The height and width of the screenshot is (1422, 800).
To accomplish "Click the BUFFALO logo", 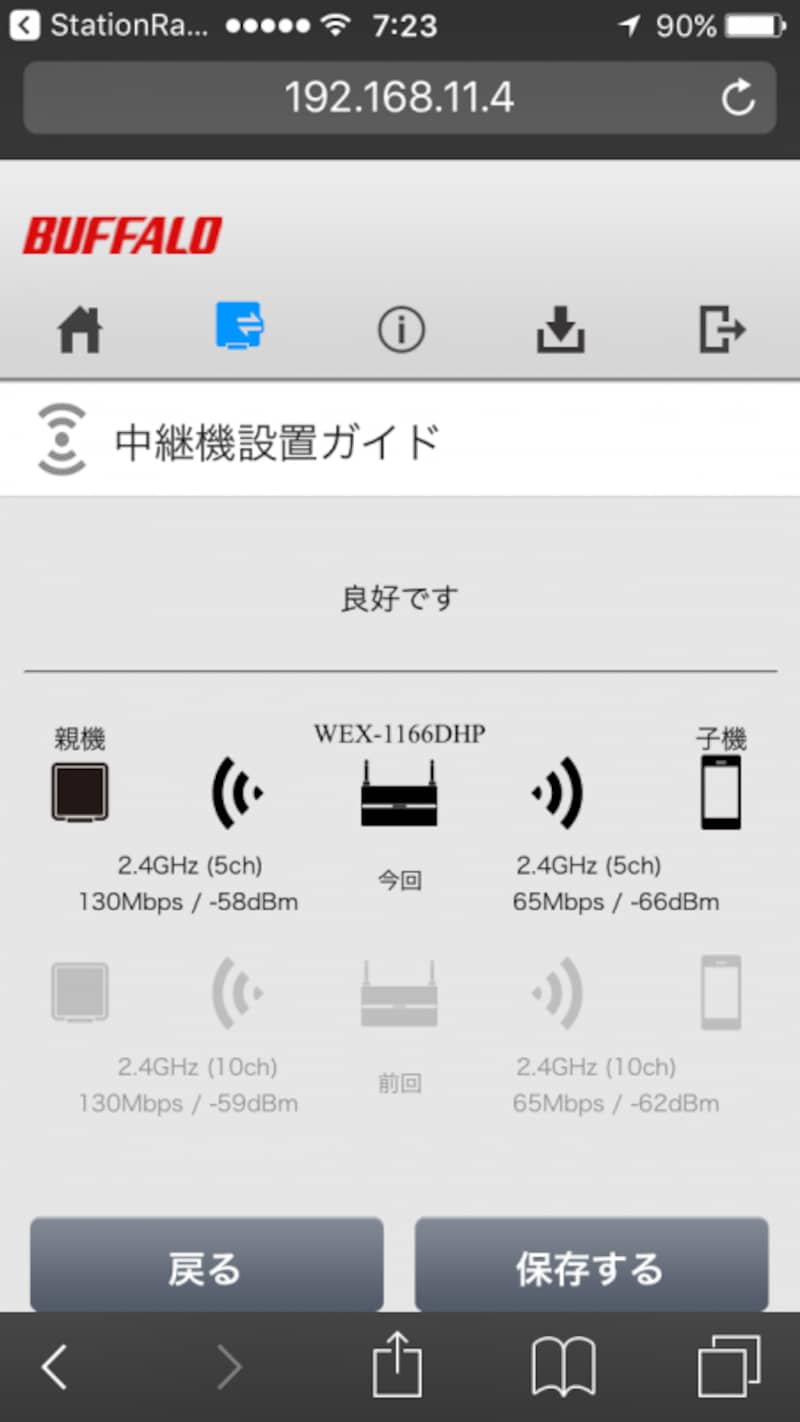I will 121,233.
